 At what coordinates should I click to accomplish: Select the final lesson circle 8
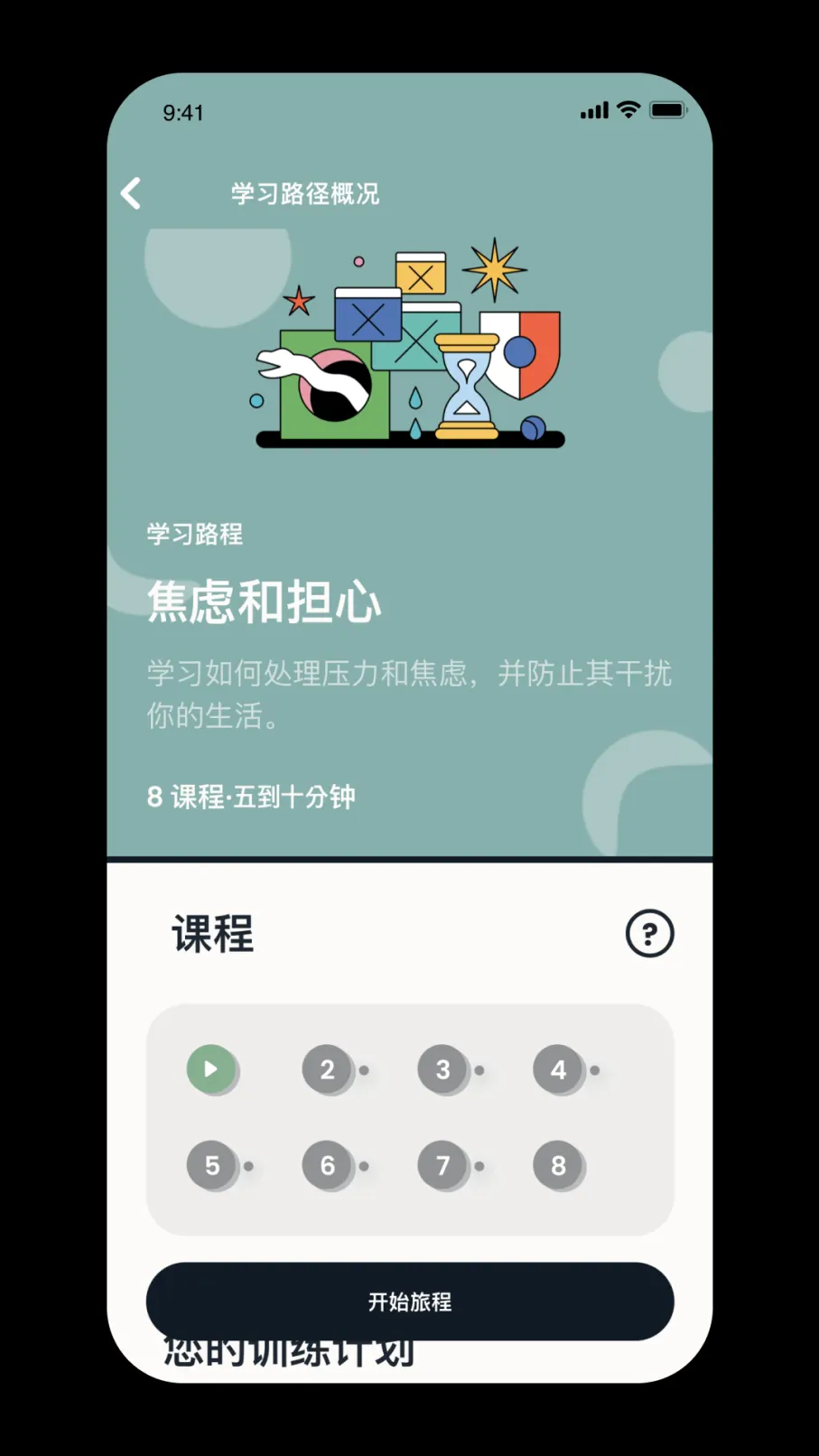tap(558, 1164)
